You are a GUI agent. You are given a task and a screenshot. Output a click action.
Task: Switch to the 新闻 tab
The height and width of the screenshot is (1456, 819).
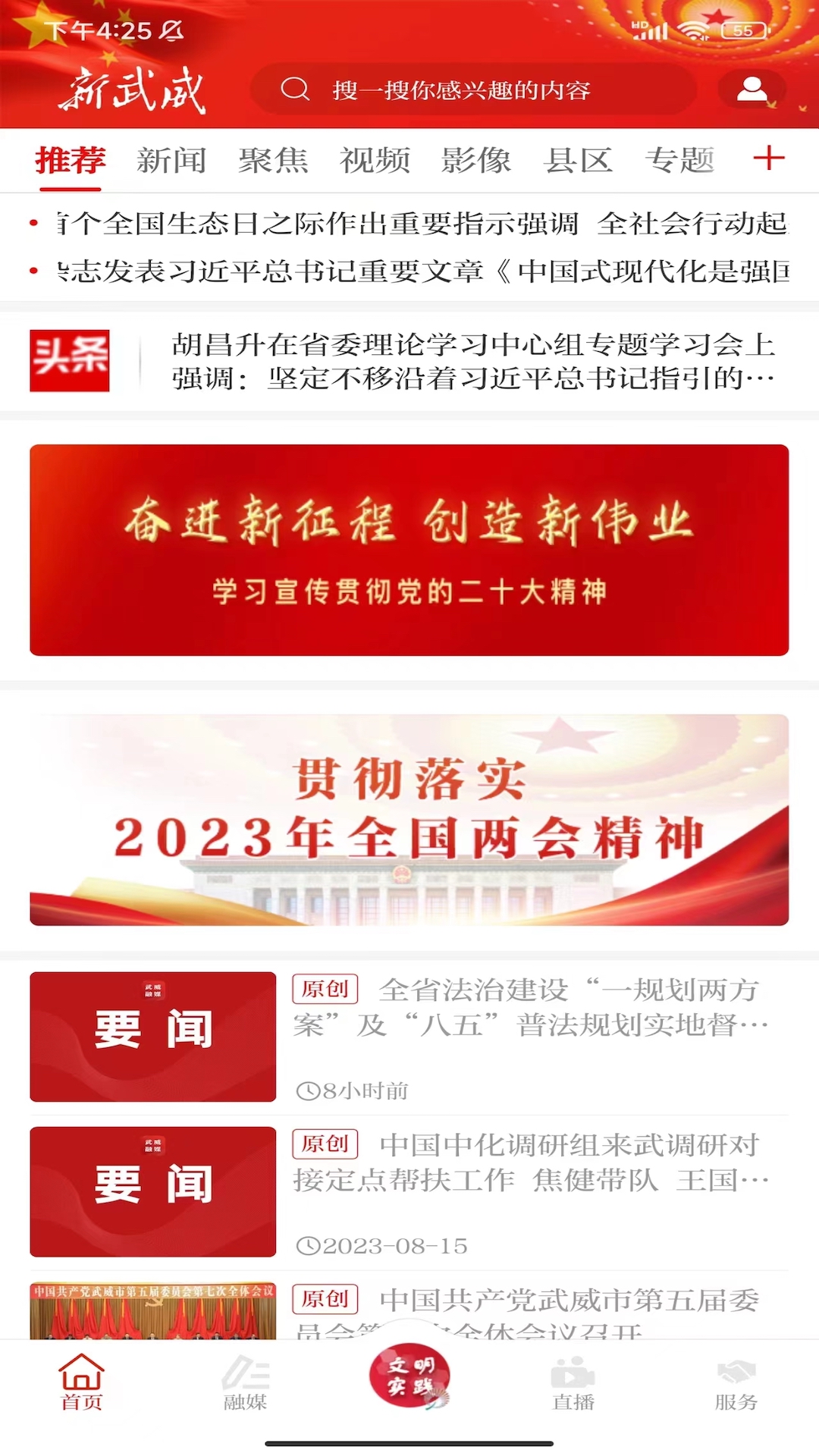(x=171, y=160)
